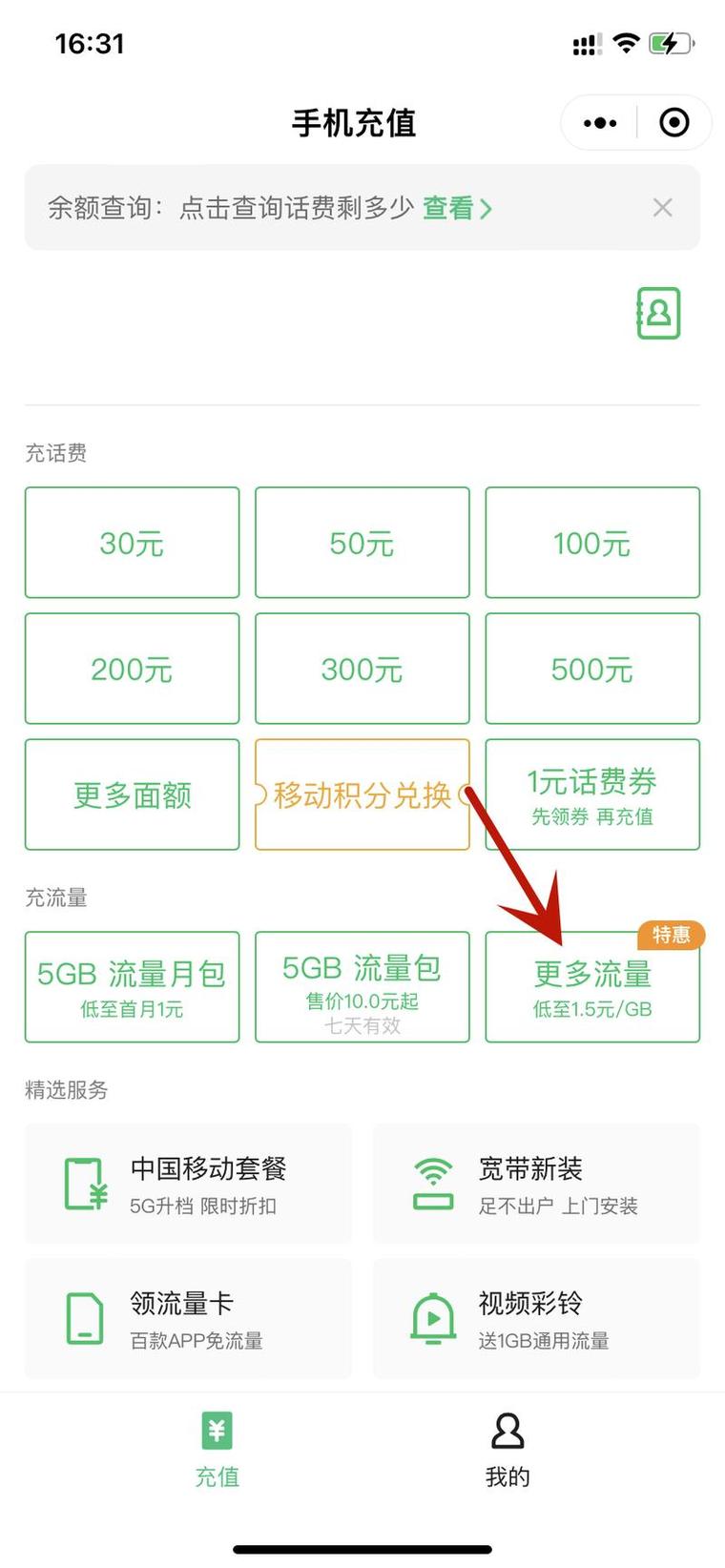The height and width of the screenshot is (1568, 725).
Task: Open 中国移动套餐 service card
Action: pyautogui.click(x=188, y=1184)
